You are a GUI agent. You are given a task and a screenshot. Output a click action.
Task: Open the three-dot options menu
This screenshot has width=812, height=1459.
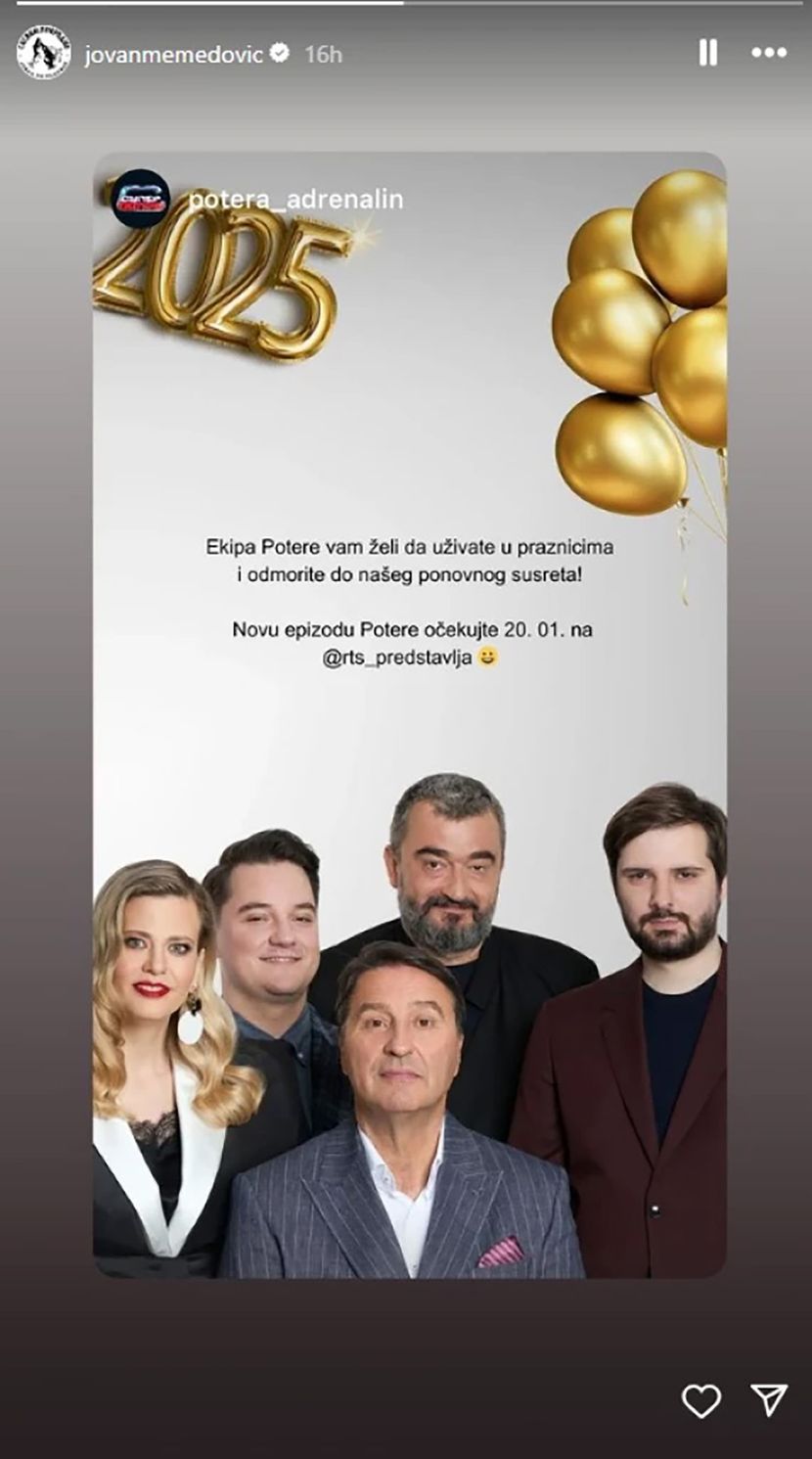768,53
